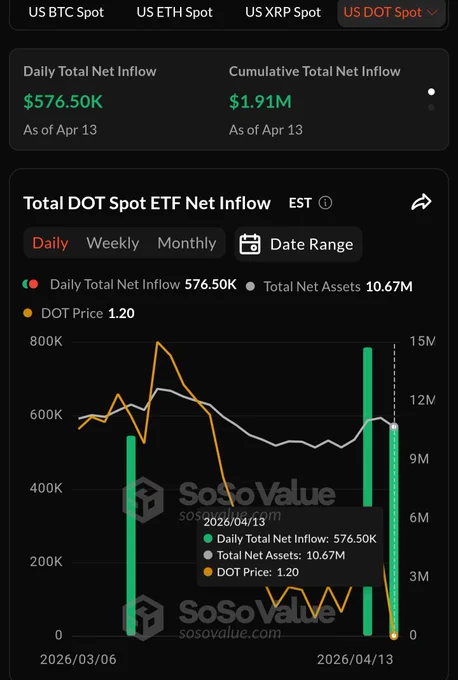Select the US ETH Spot tab
458x680 pixels.
click(174, 12)
